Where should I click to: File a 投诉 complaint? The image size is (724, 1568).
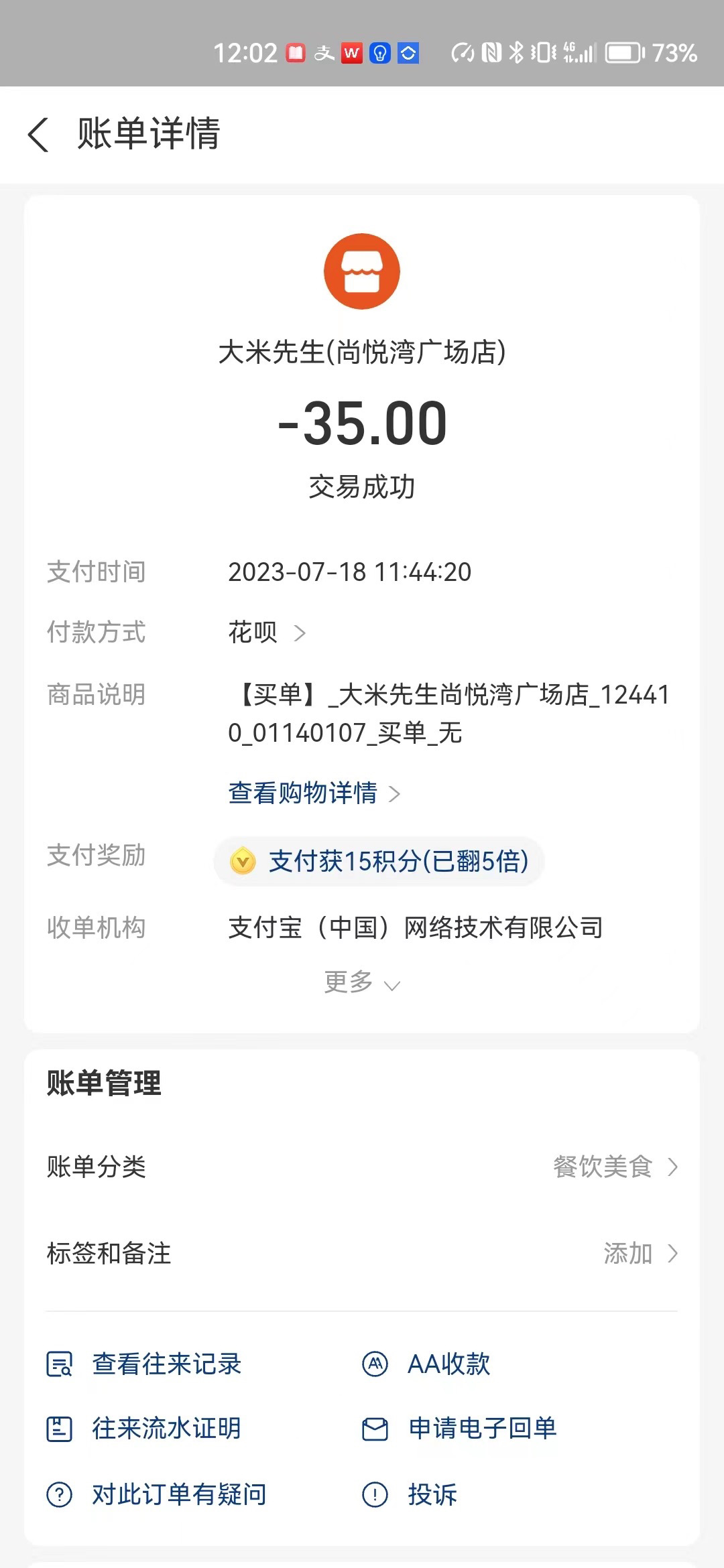pos(410,1494)
